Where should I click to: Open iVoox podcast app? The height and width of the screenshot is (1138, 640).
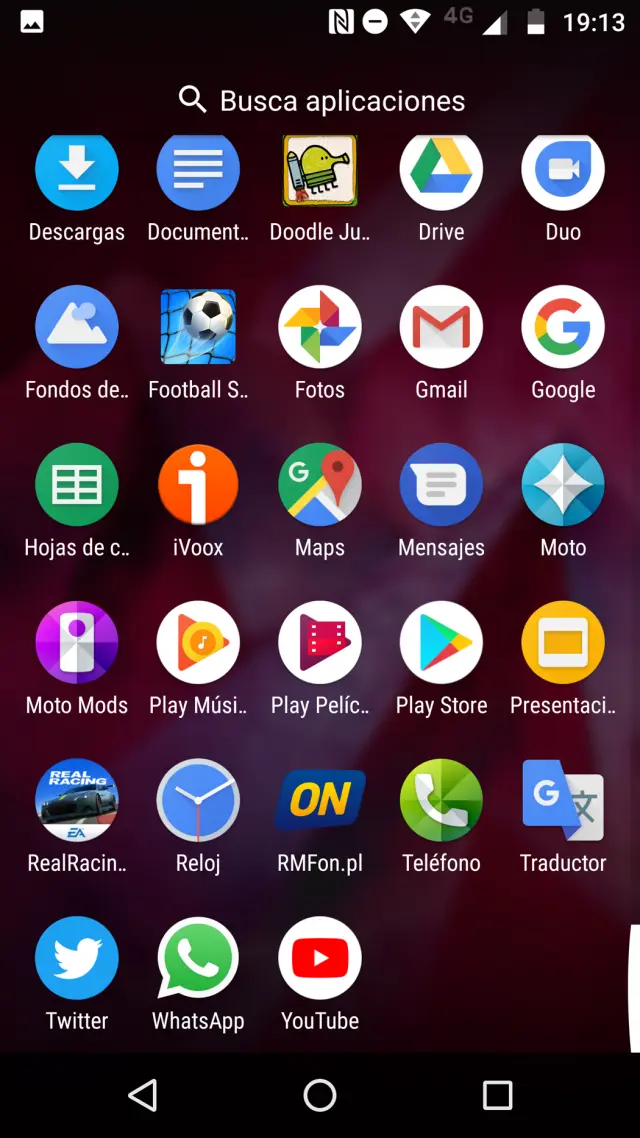[198, 486]
